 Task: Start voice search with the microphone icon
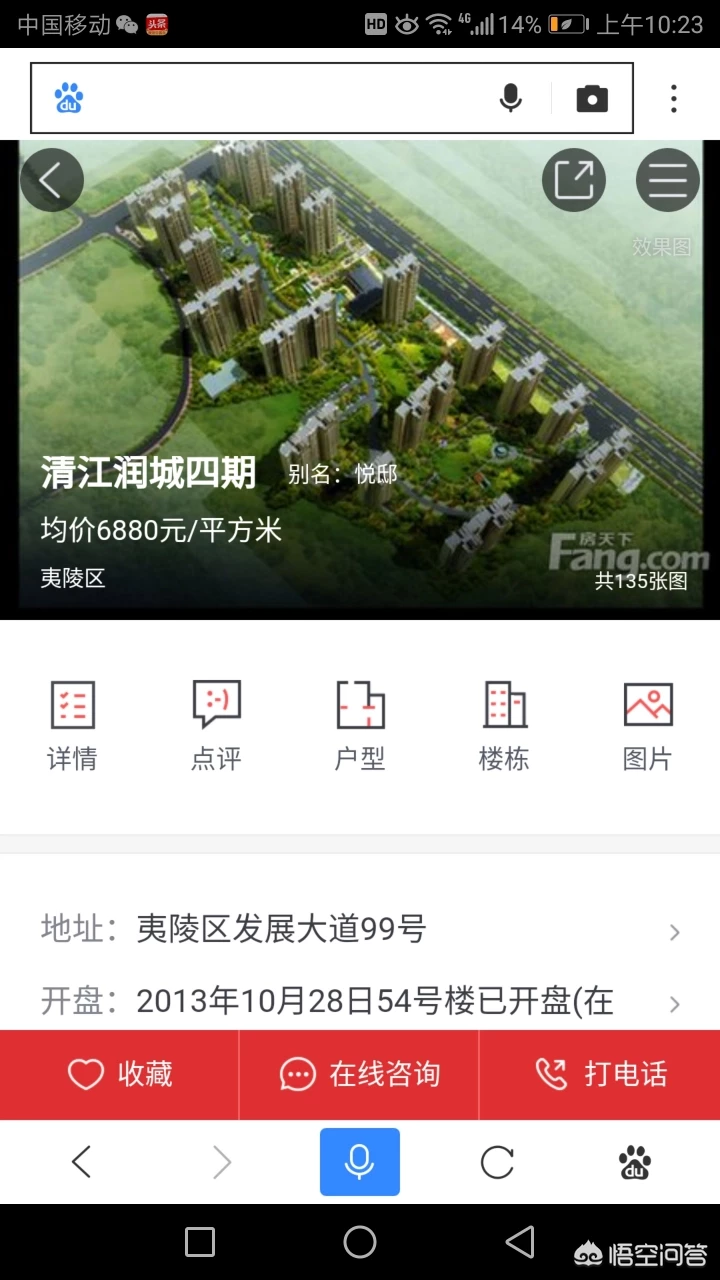click(511, 98)
